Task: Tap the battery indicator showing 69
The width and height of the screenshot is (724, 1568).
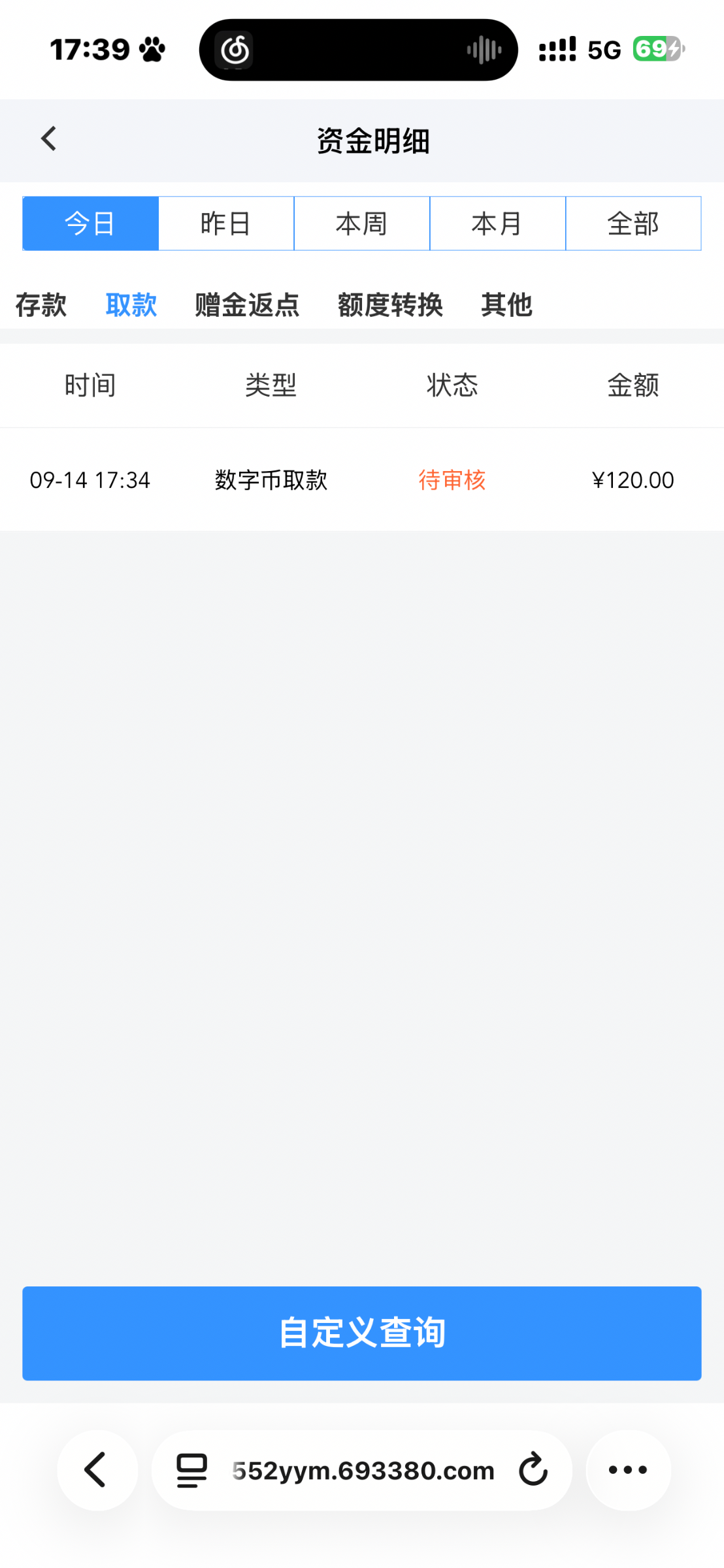Action: pos(656,49)
